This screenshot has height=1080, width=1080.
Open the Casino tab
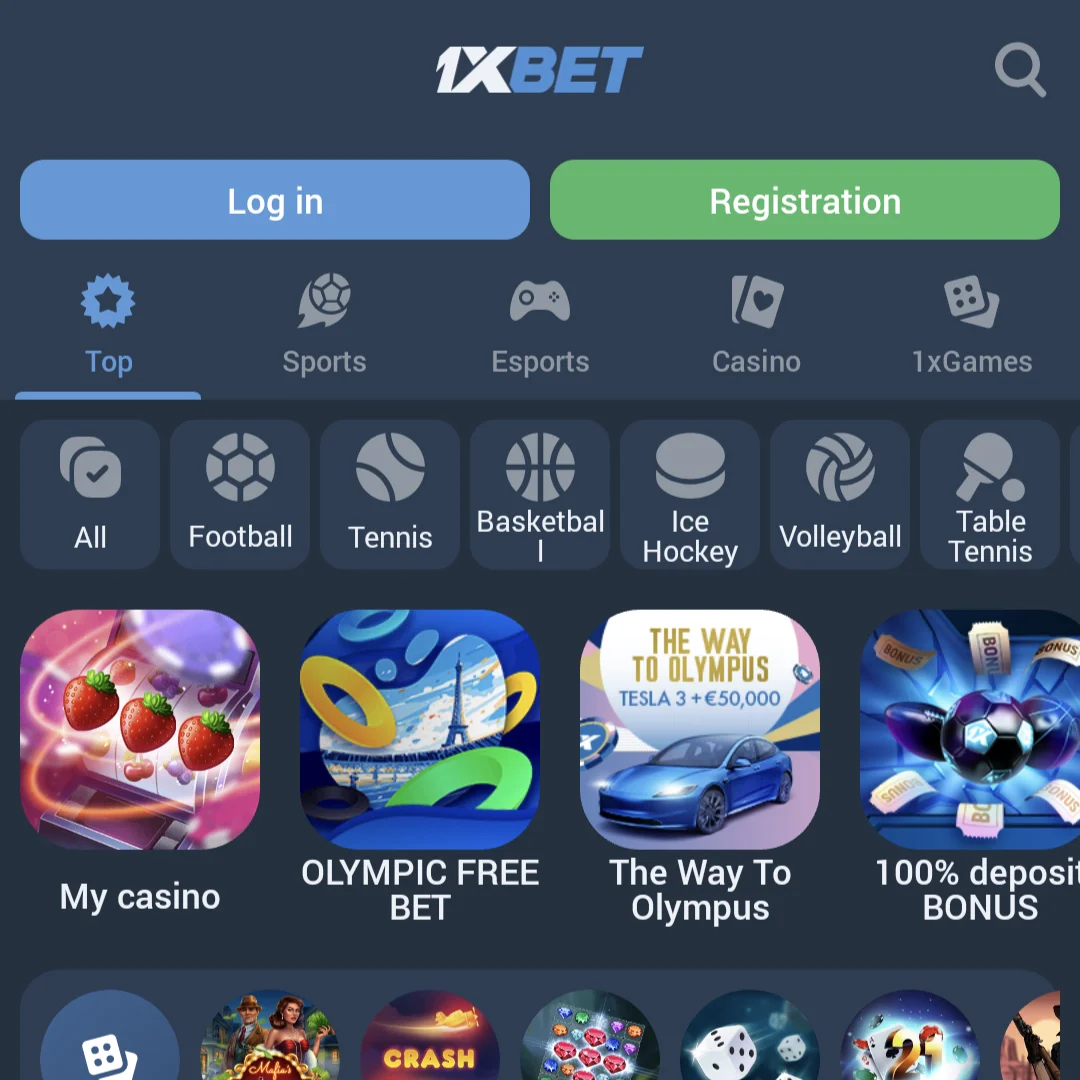756,328
